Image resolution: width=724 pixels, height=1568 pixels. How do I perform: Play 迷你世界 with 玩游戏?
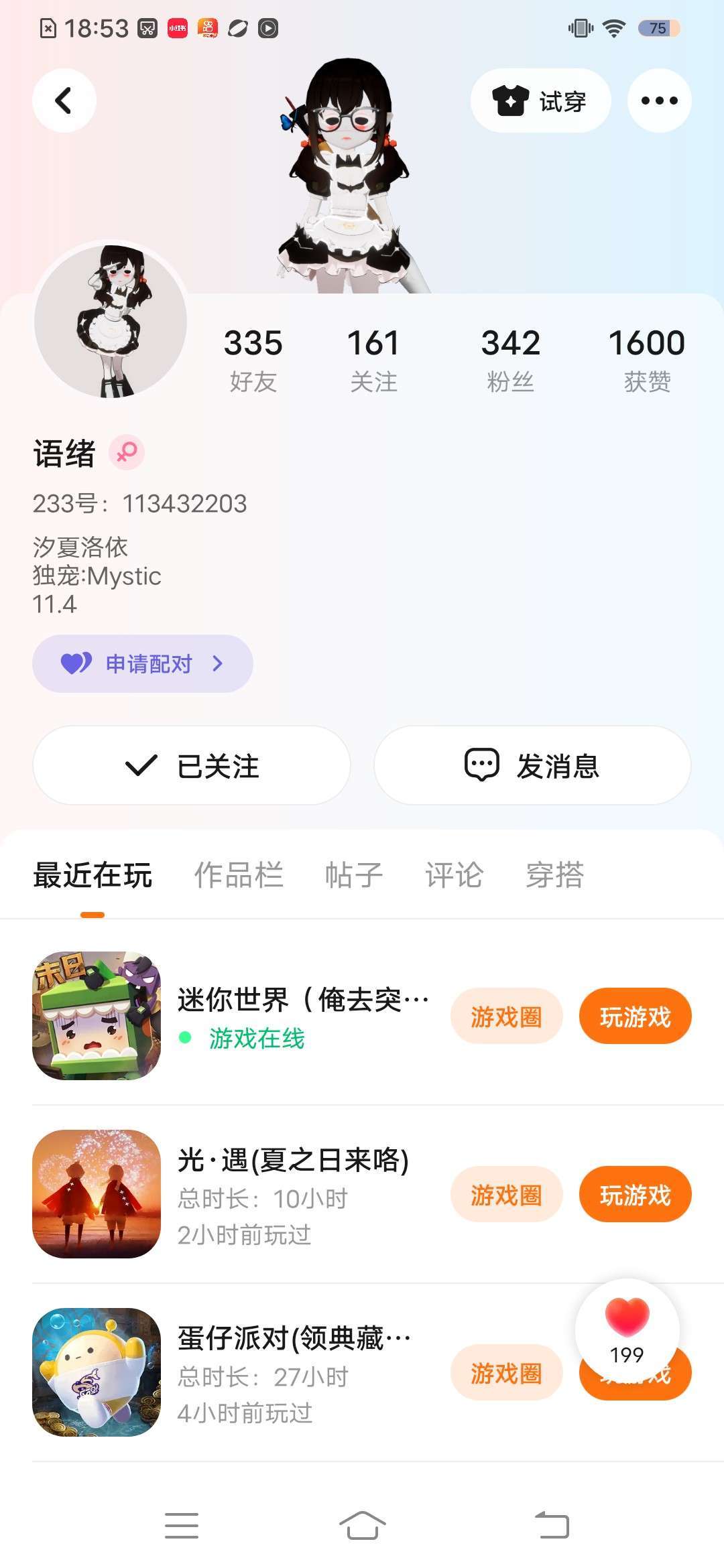pos(635,1016)
